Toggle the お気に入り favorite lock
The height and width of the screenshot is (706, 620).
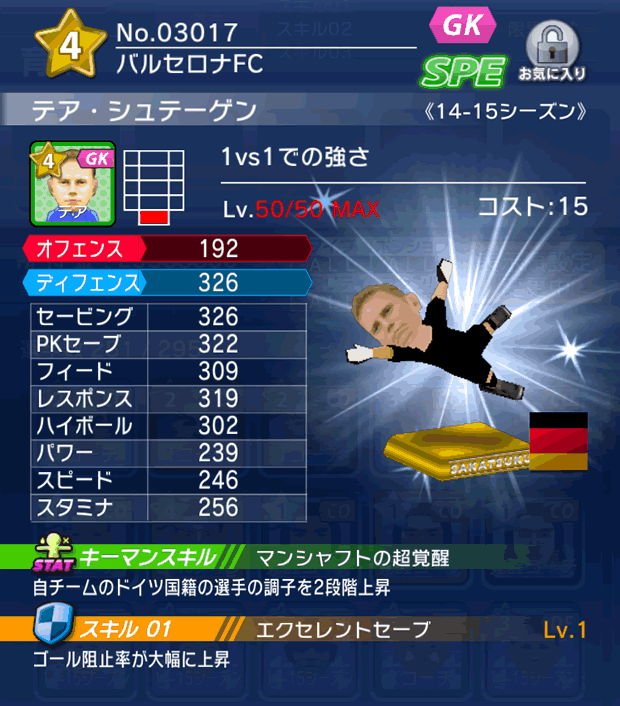[551, 52]
